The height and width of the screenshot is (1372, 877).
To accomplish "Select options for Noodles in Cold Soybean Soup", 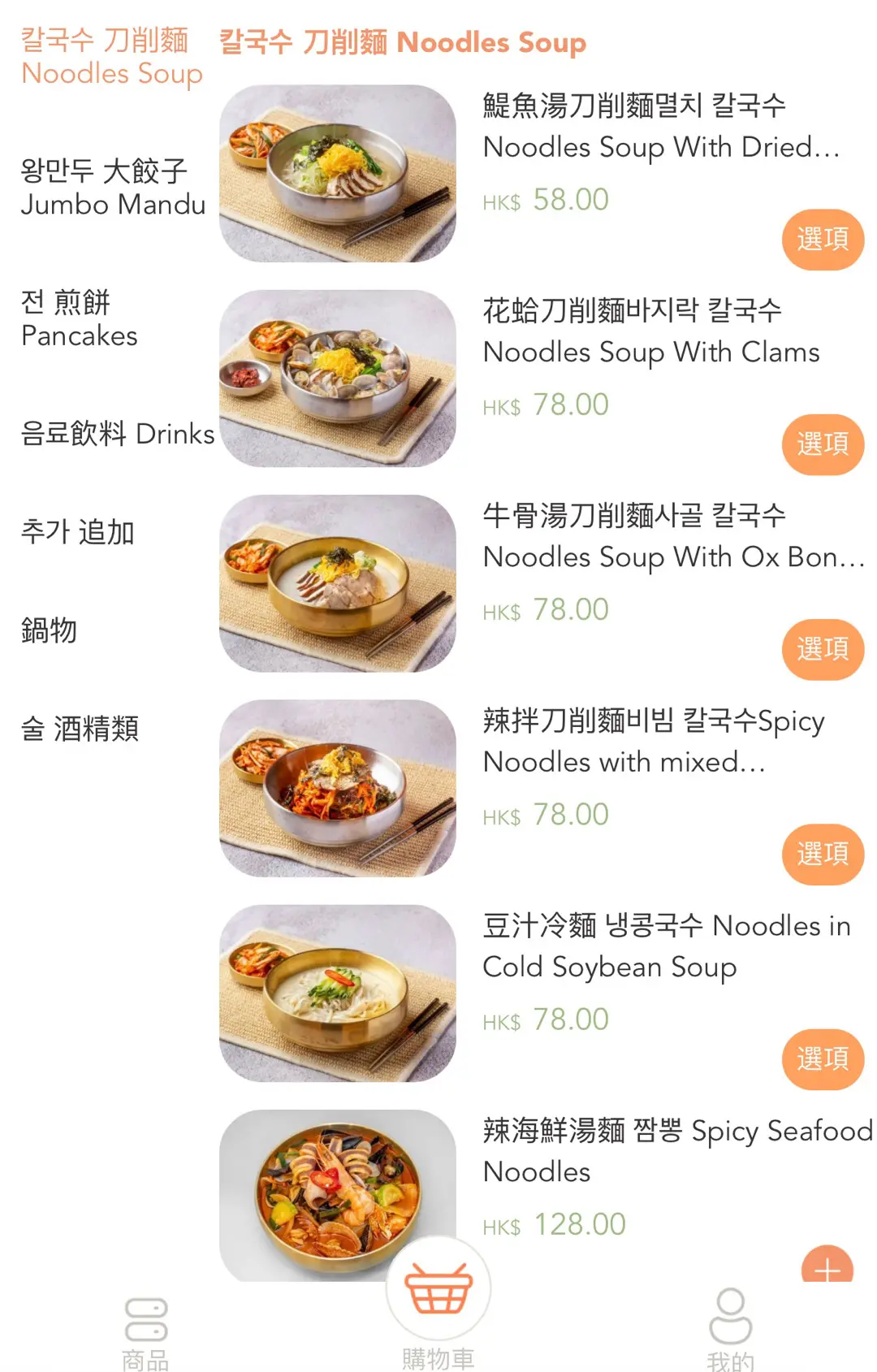I will pyautogui.click(x=822, y=1058).
